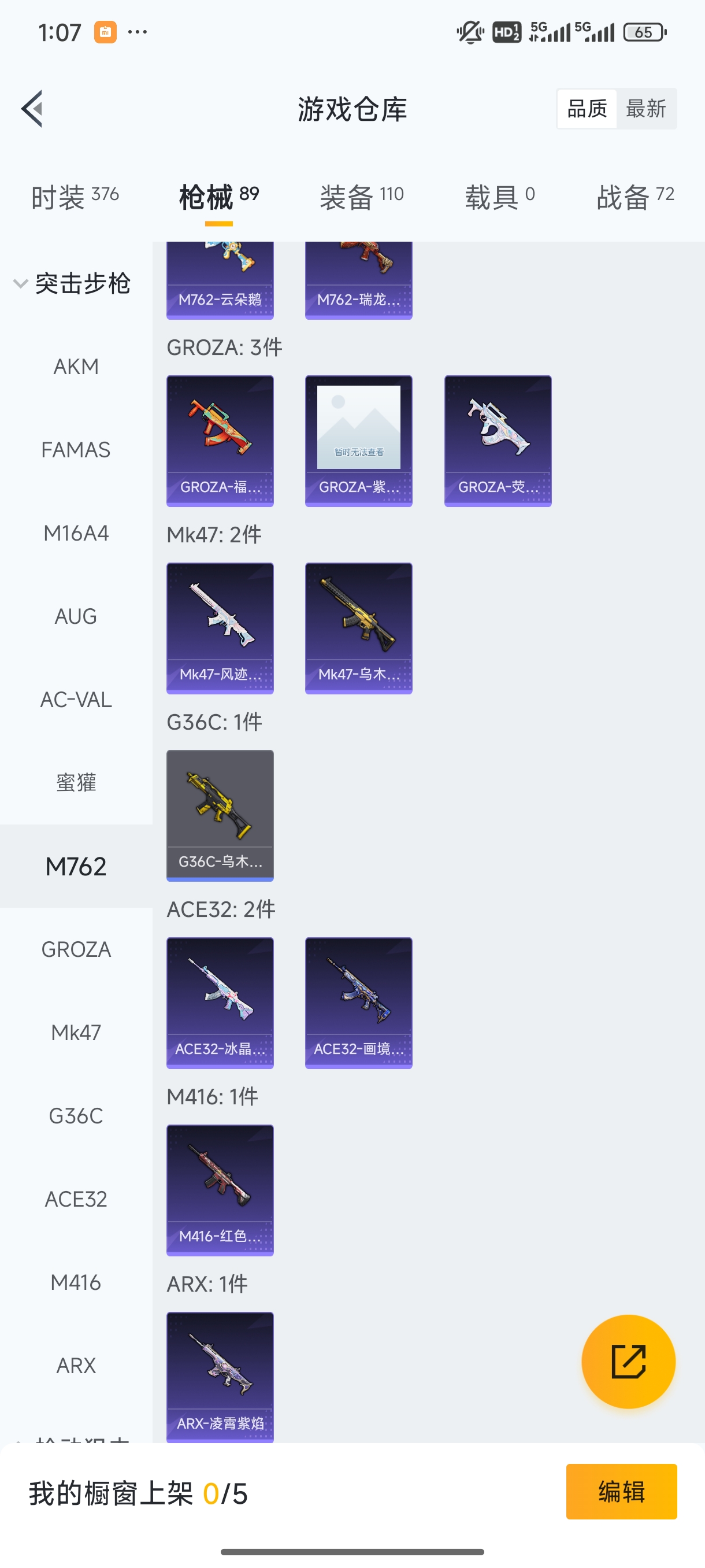Switch sorting to 品质

click(586, 108)
